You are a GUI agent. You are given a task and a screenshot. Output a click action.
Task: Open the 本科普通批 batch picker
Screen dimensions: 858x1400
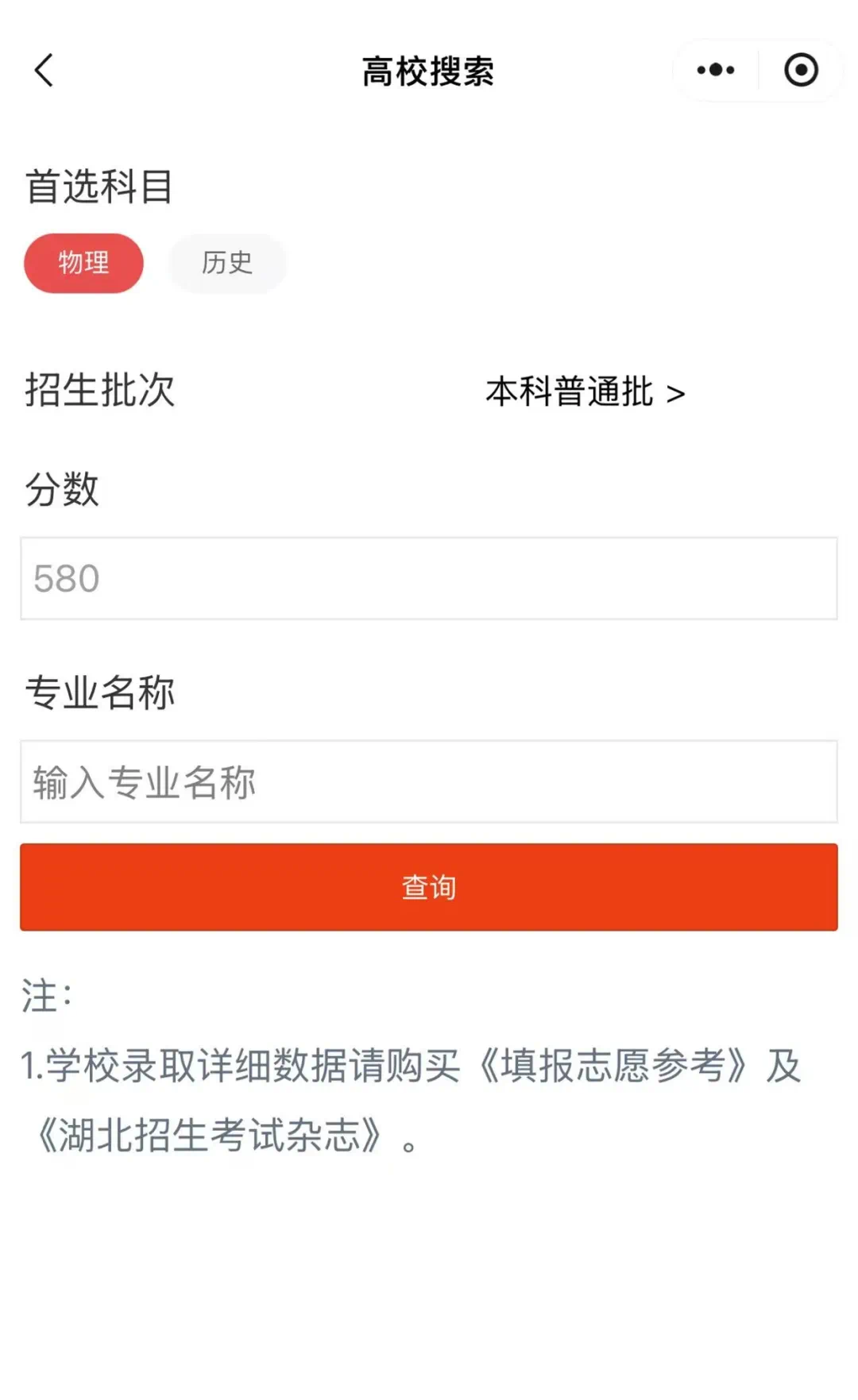(x=585, y=392)
